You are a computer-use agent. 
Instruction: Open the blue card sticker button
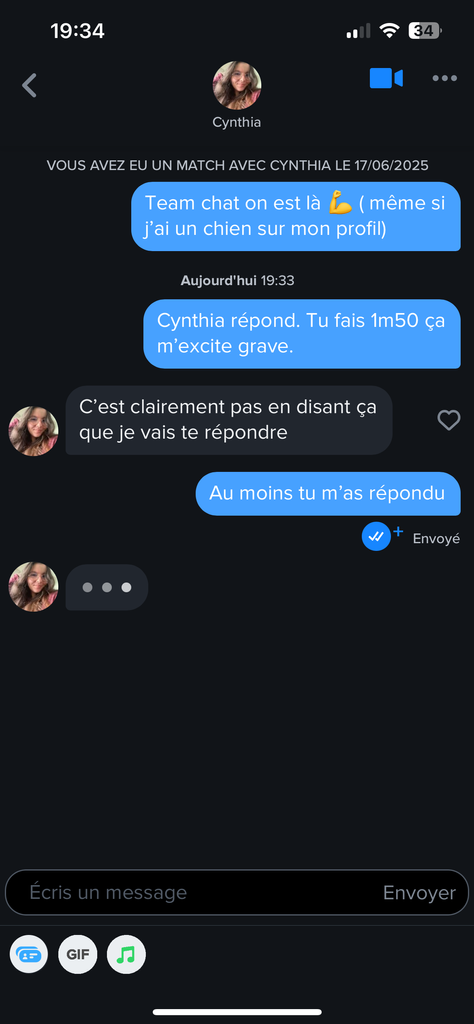29,955
